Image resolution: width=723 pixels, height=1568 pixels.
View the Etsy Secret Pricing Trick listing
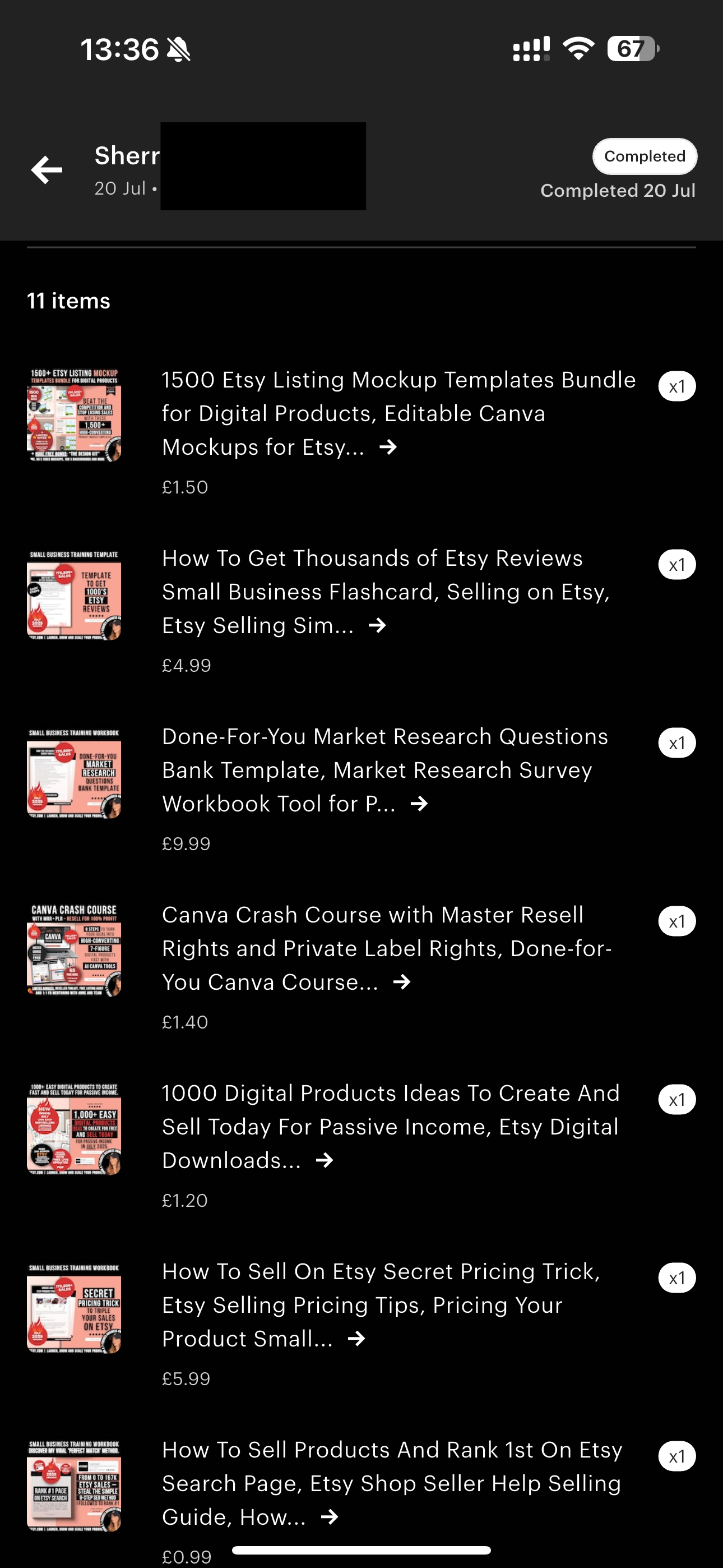tap(381, 1305)
